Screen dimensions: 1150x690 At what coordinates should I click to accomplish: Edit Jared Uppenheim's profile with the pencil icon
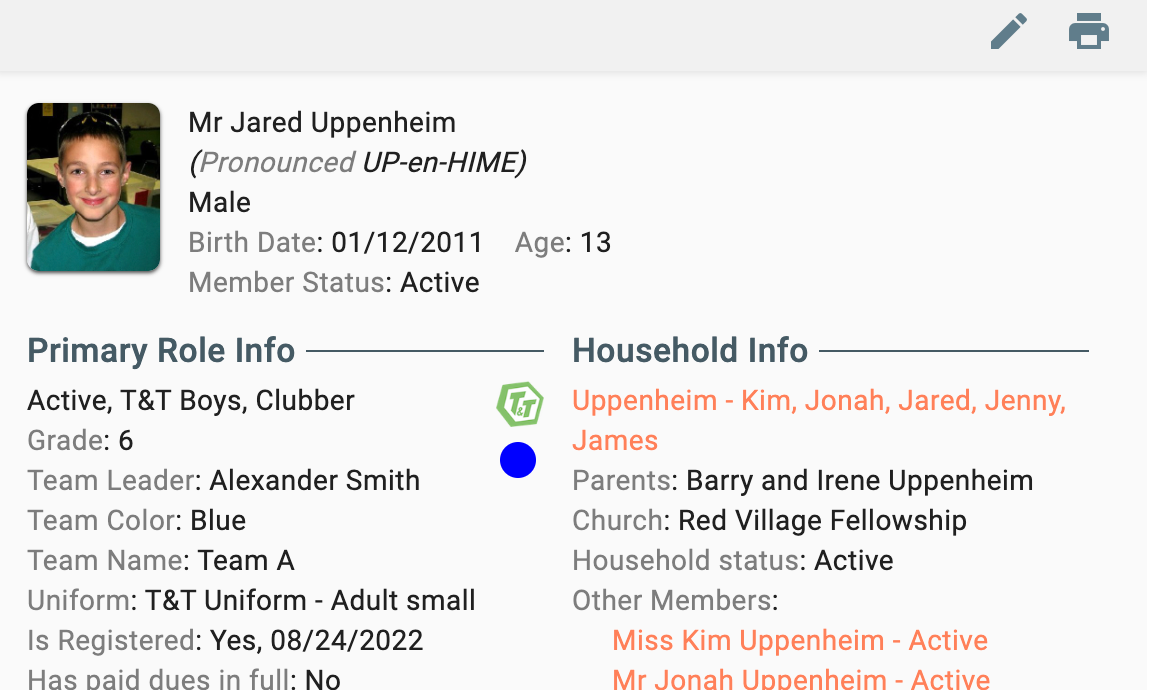tap(1009, 32)
